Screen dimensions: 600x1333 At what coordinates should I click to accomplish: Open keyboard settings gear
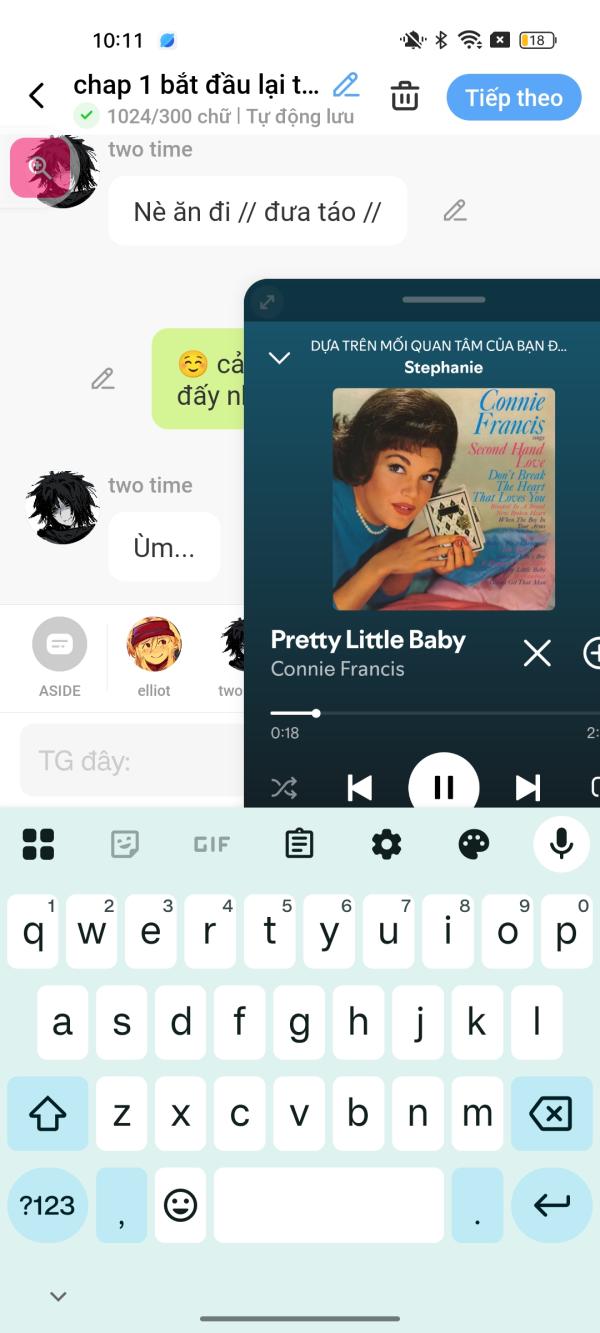(x=386, y=844)
